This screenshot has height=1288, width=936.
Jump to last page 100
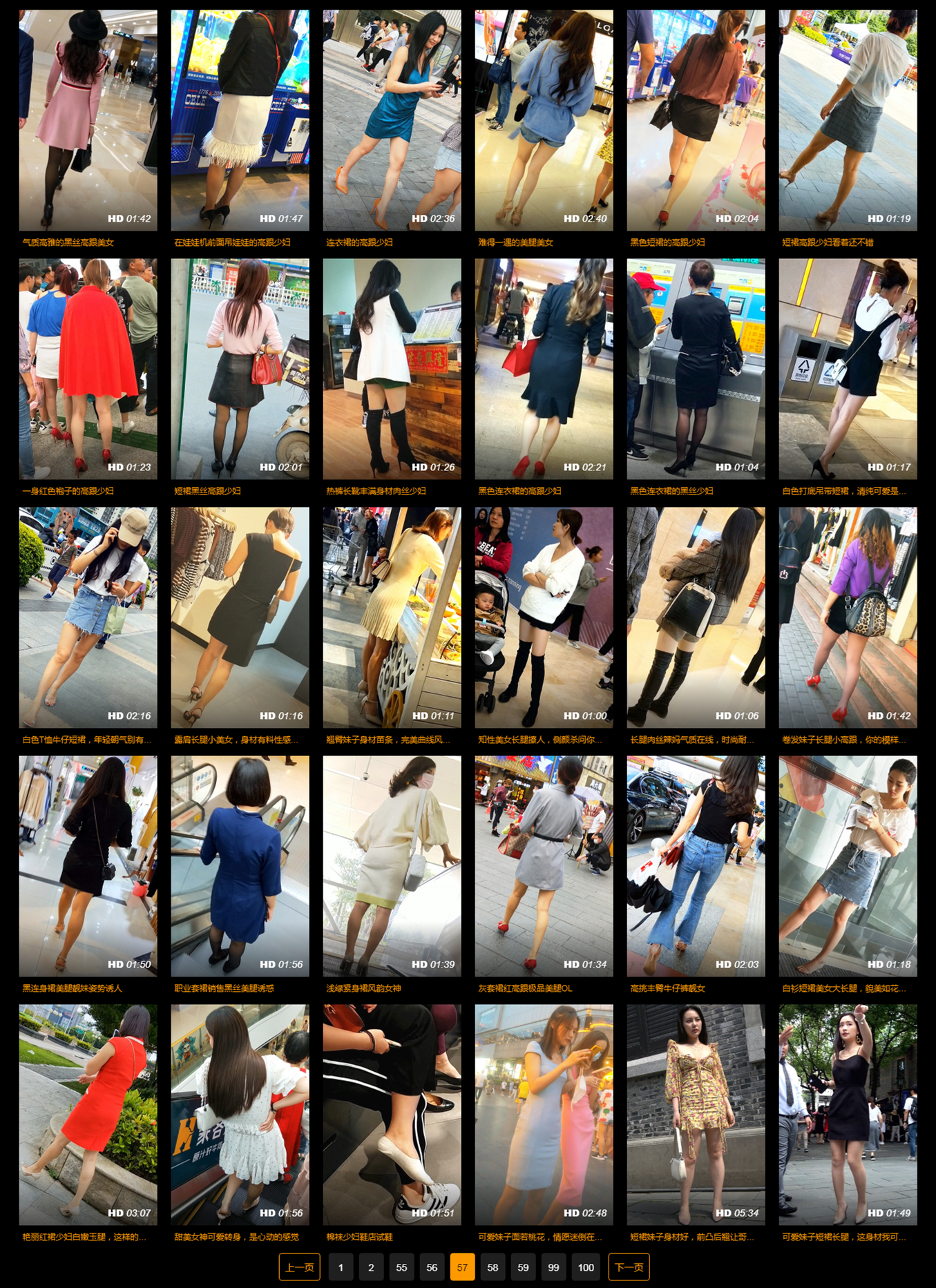[586, 1267]
